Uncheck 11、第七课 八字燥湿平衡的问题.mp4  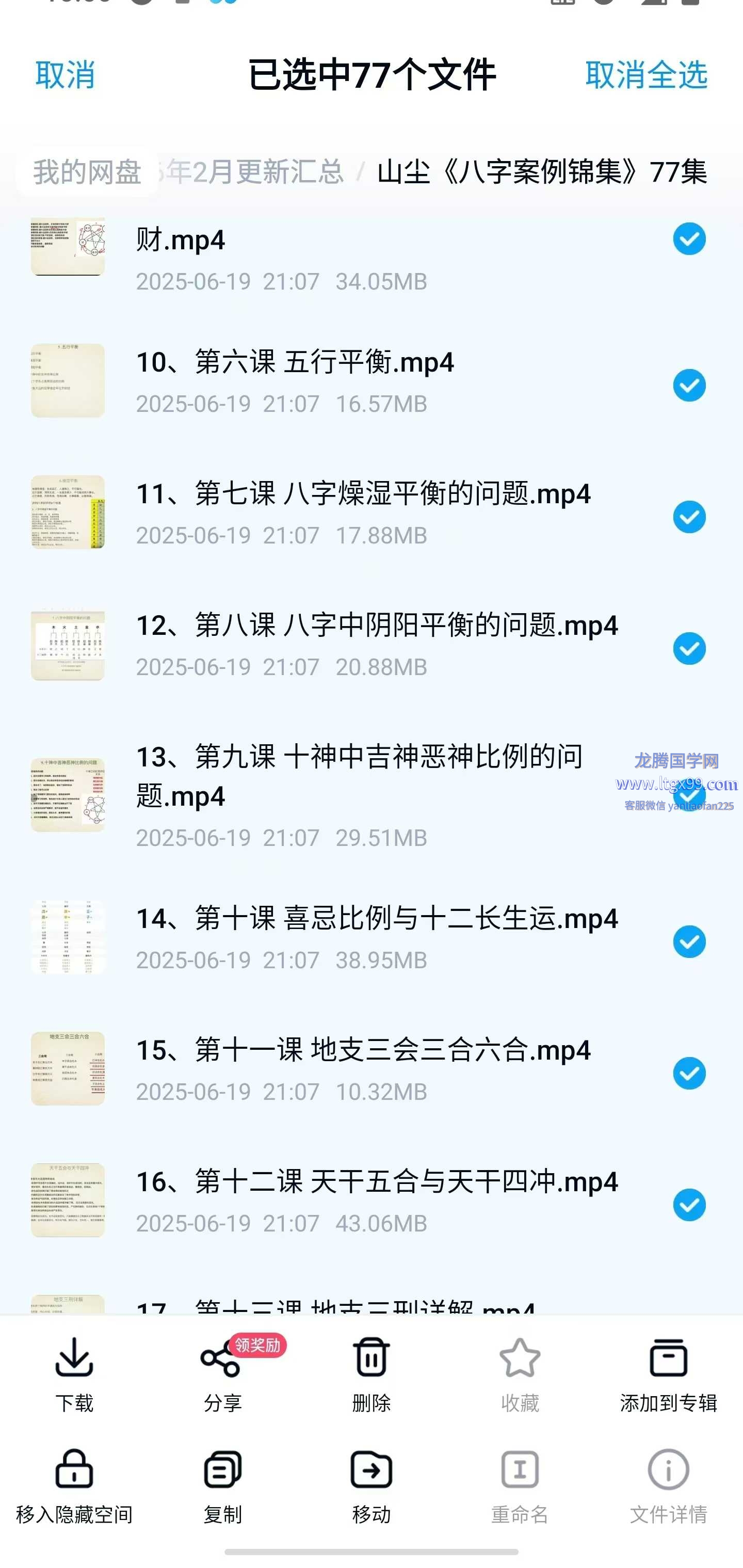(x=689, y=517)
